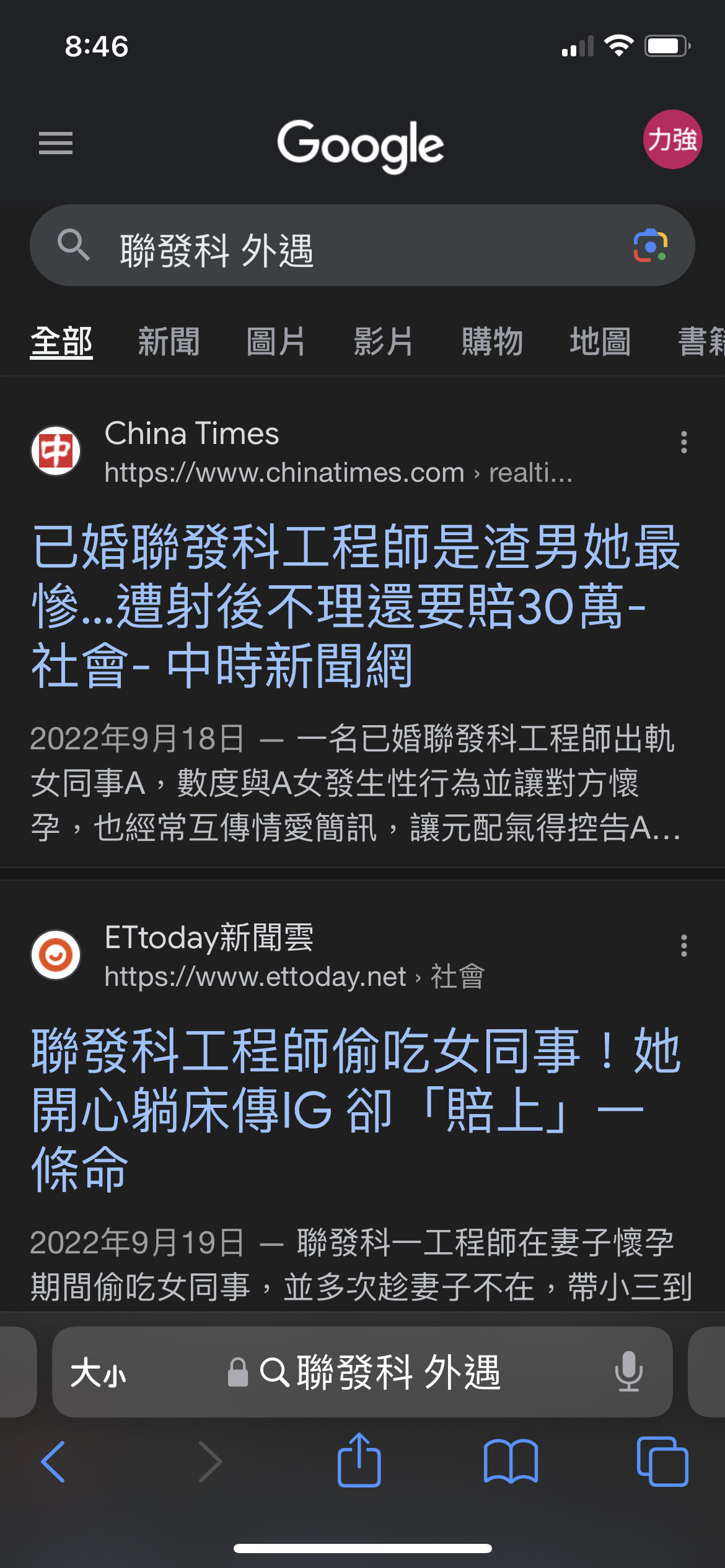Switch to the 影片 tab
This screenshot has height=1568, width=725.
pos(384,342)
